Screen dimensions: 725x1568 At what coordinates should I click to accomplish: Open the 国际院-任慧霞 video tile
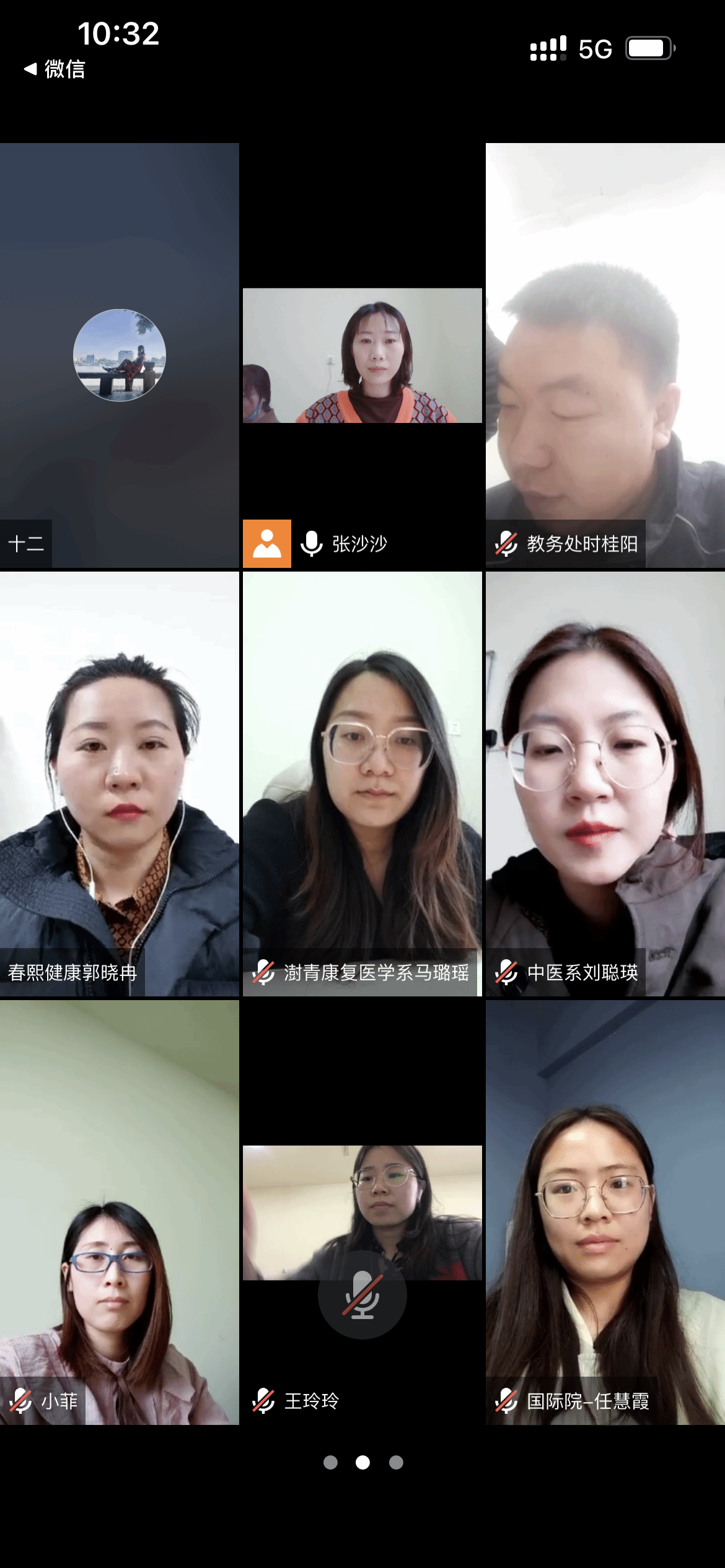click(605, 1212)
